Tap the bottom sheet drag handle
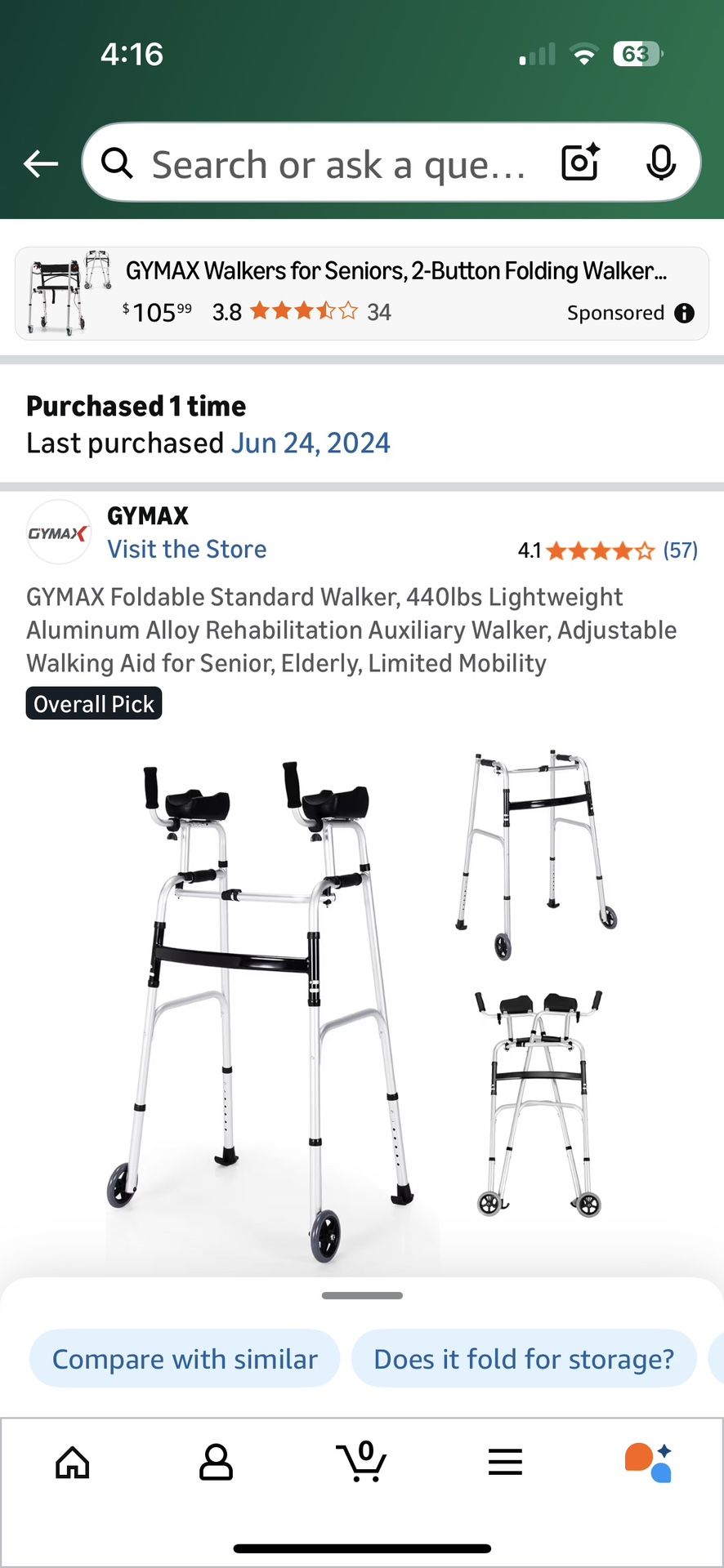The image size is (724, 1568). pos(362,1295)
